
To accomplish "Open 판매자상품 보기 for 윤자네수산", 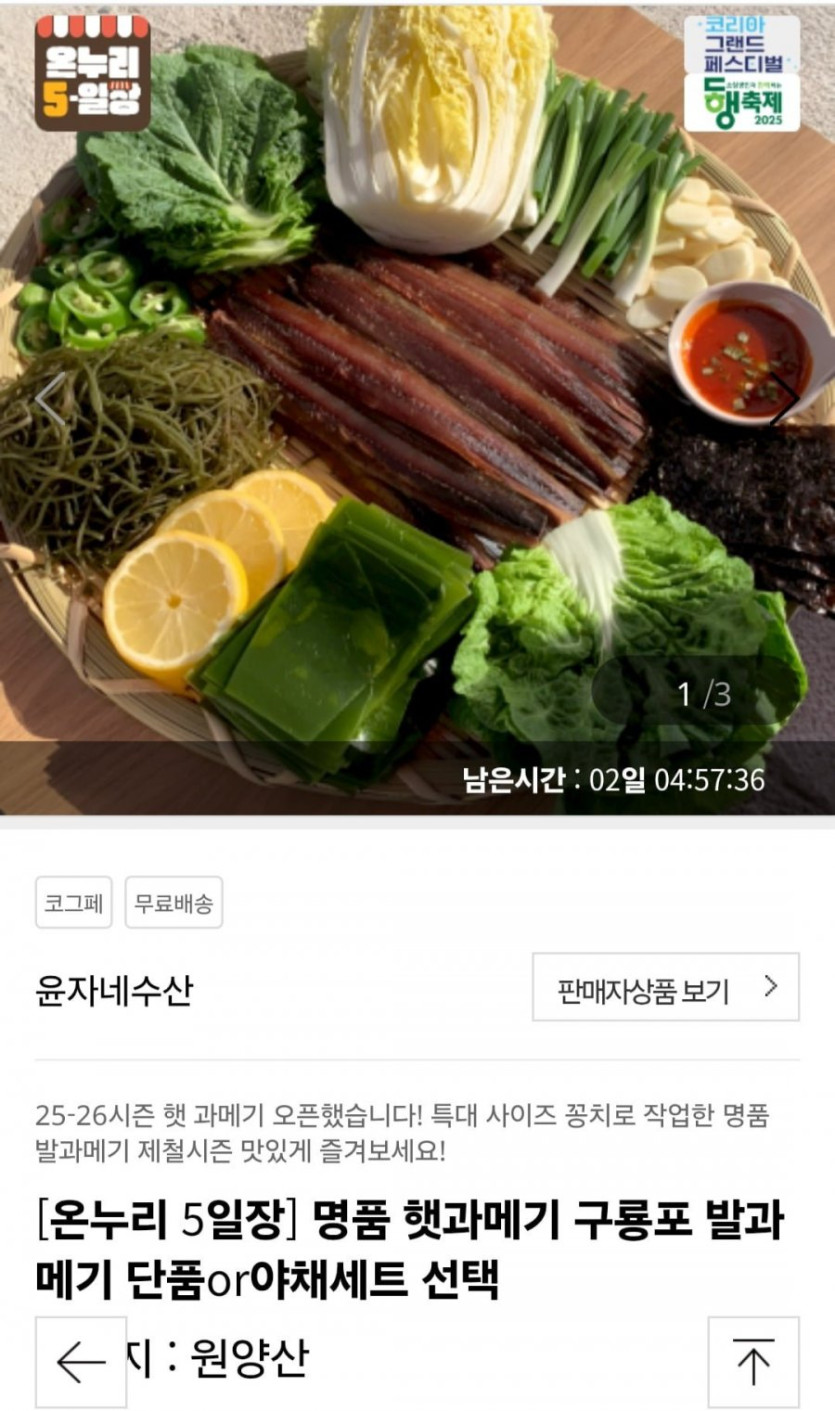I will tap(665, 988).
